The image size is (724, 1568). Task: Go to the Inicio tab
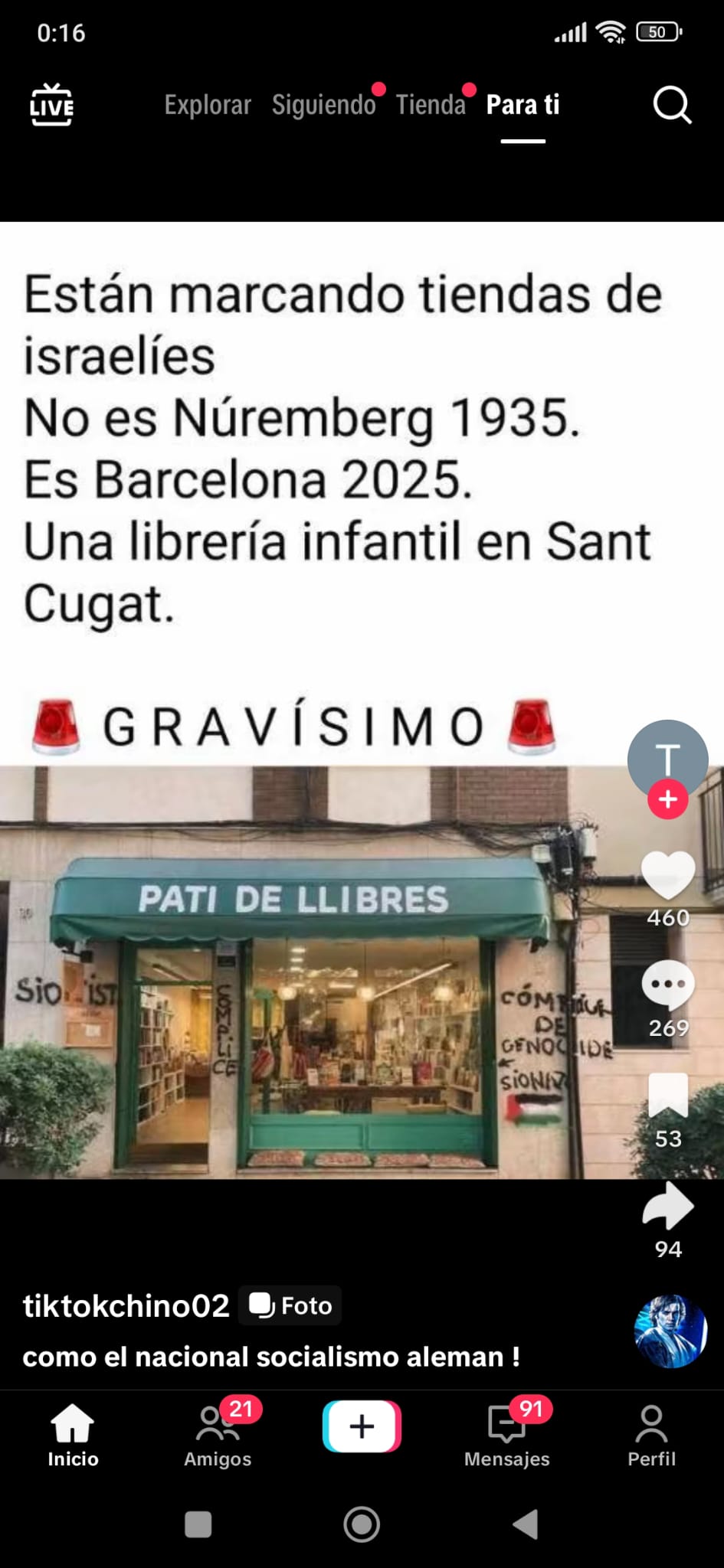(x=73, y=1436)
